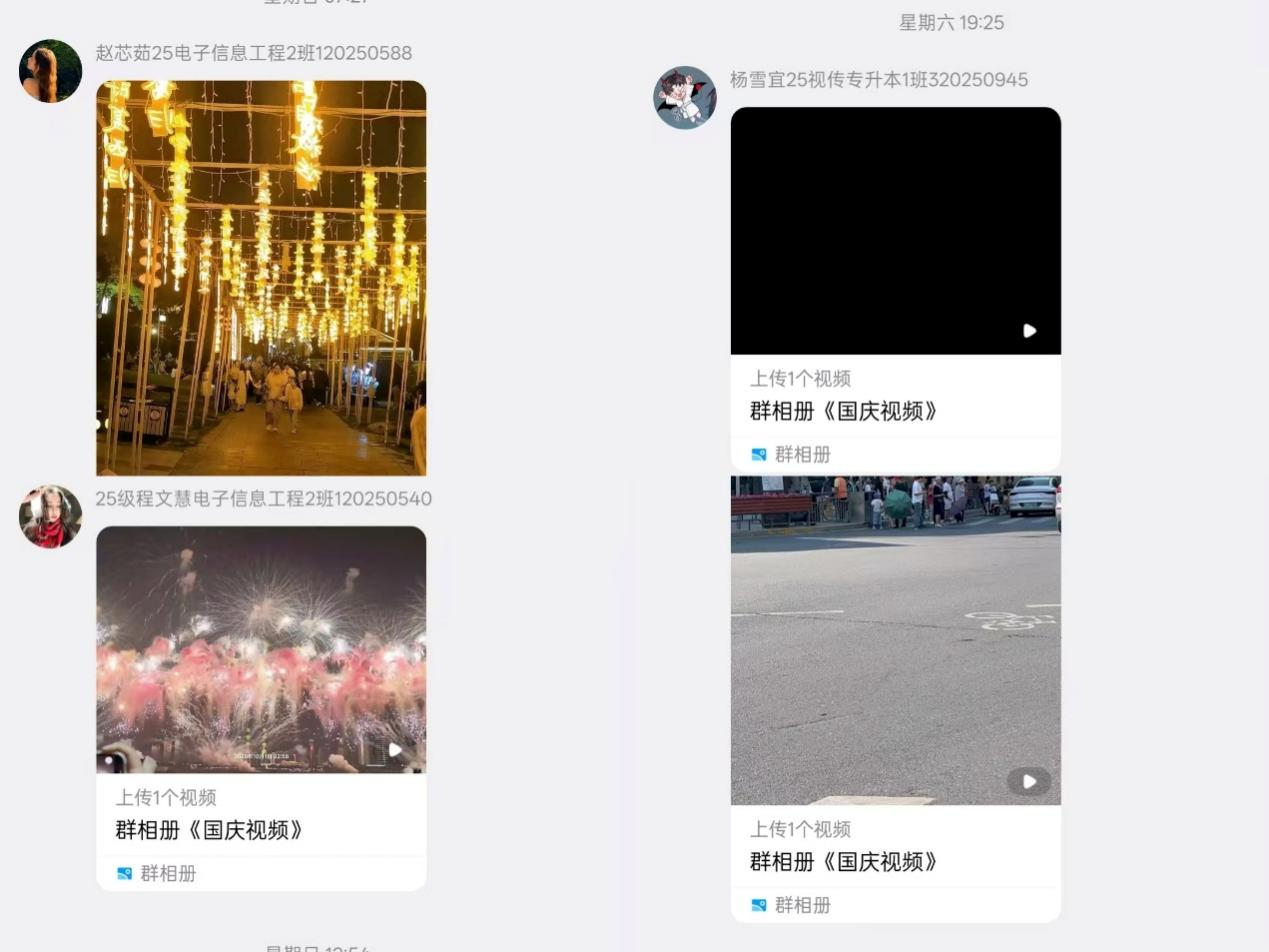Play the fireworks video from 程文慧
The width and height of the screenshot is (1269, 952).
click(261, 649)
